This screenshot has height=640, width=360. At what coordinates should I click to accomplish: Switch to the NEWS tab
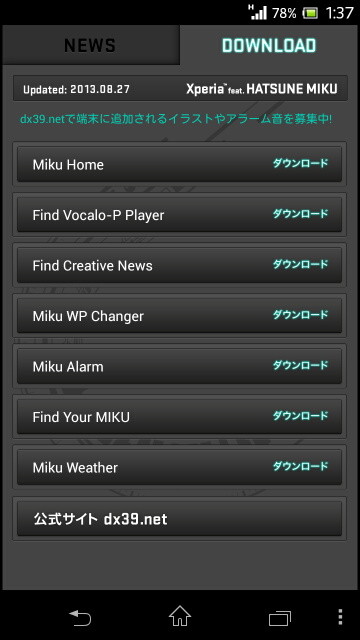[x=91, y=45]
